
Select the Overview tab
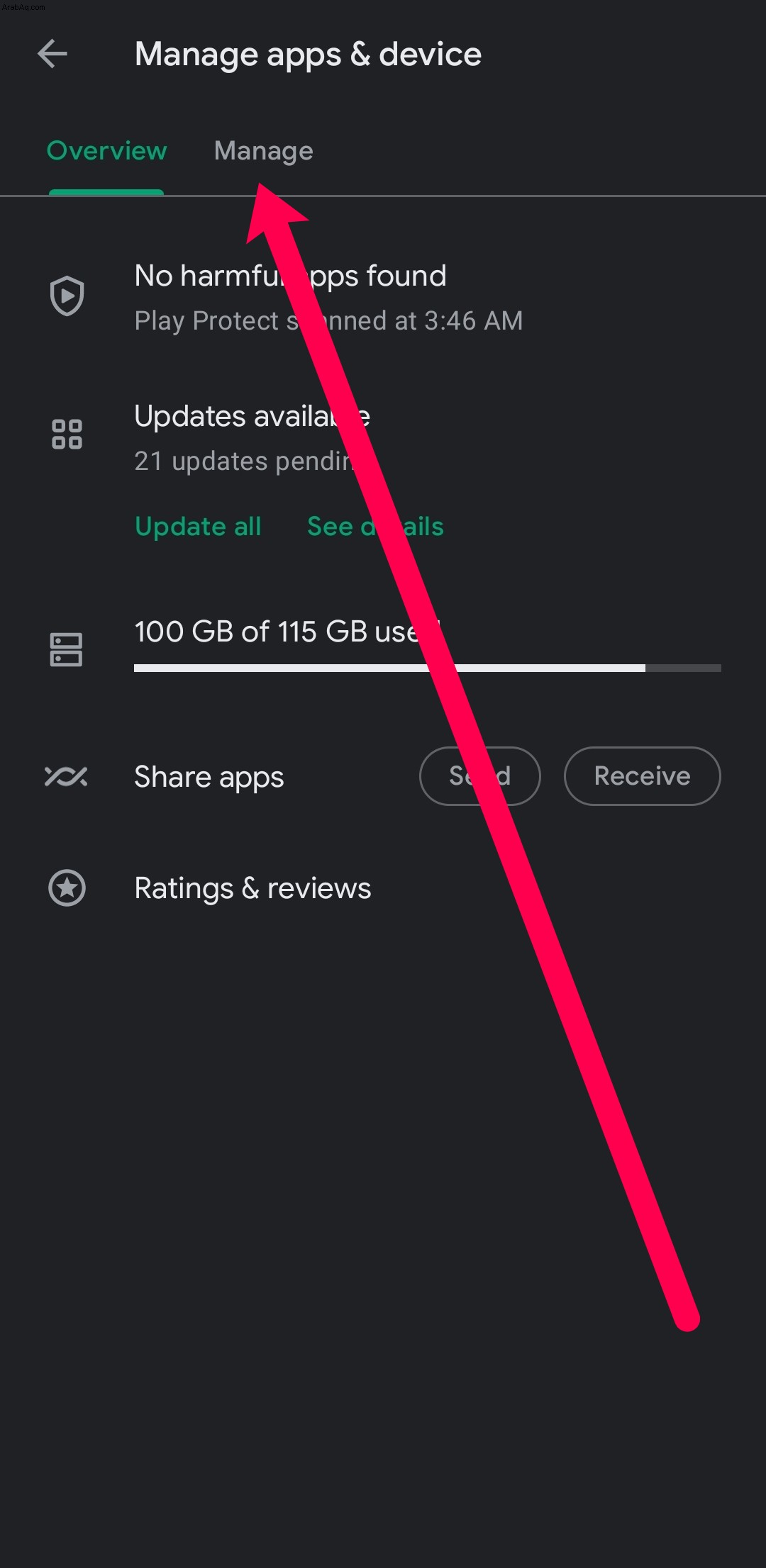pyautogui.click(x=106, y=151)
